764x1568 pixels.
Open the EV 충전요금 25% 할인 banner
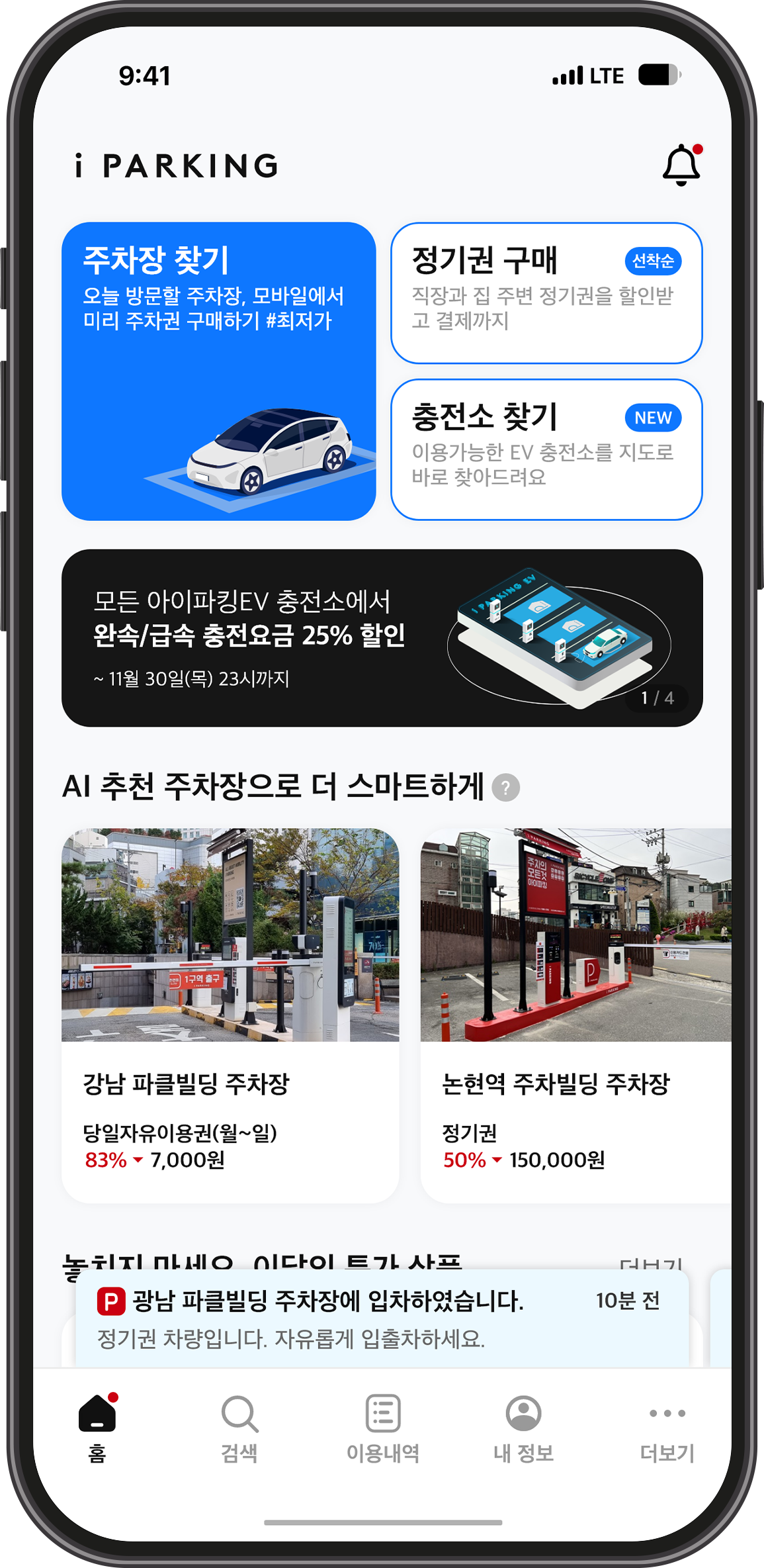382,637
